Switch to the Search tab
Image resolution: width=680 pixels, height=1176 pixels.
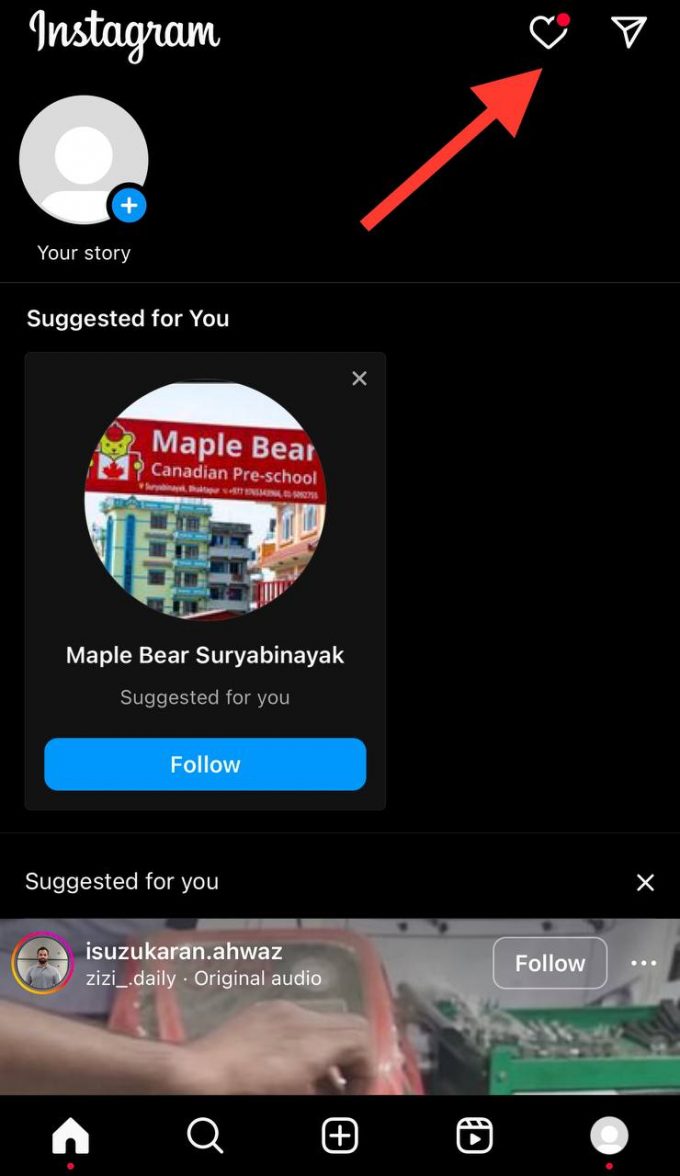tap(205, 1136)
